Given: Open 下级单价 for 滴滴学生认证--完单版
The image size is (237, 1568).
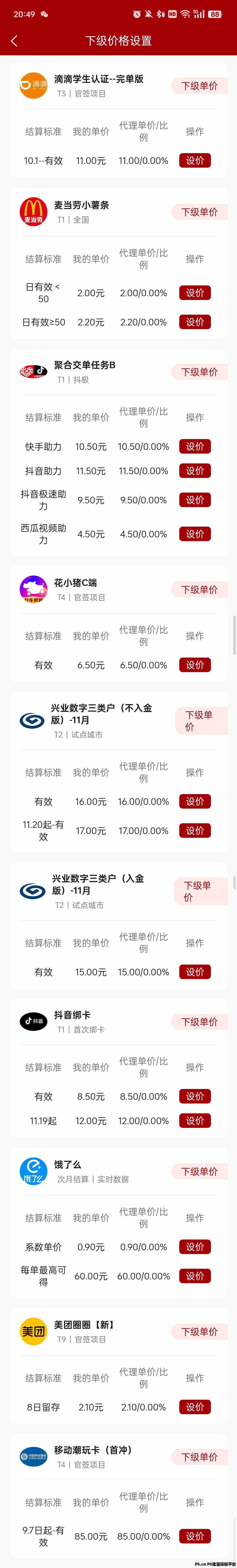Looking at the screenshot, I should (x=199, y=86).
